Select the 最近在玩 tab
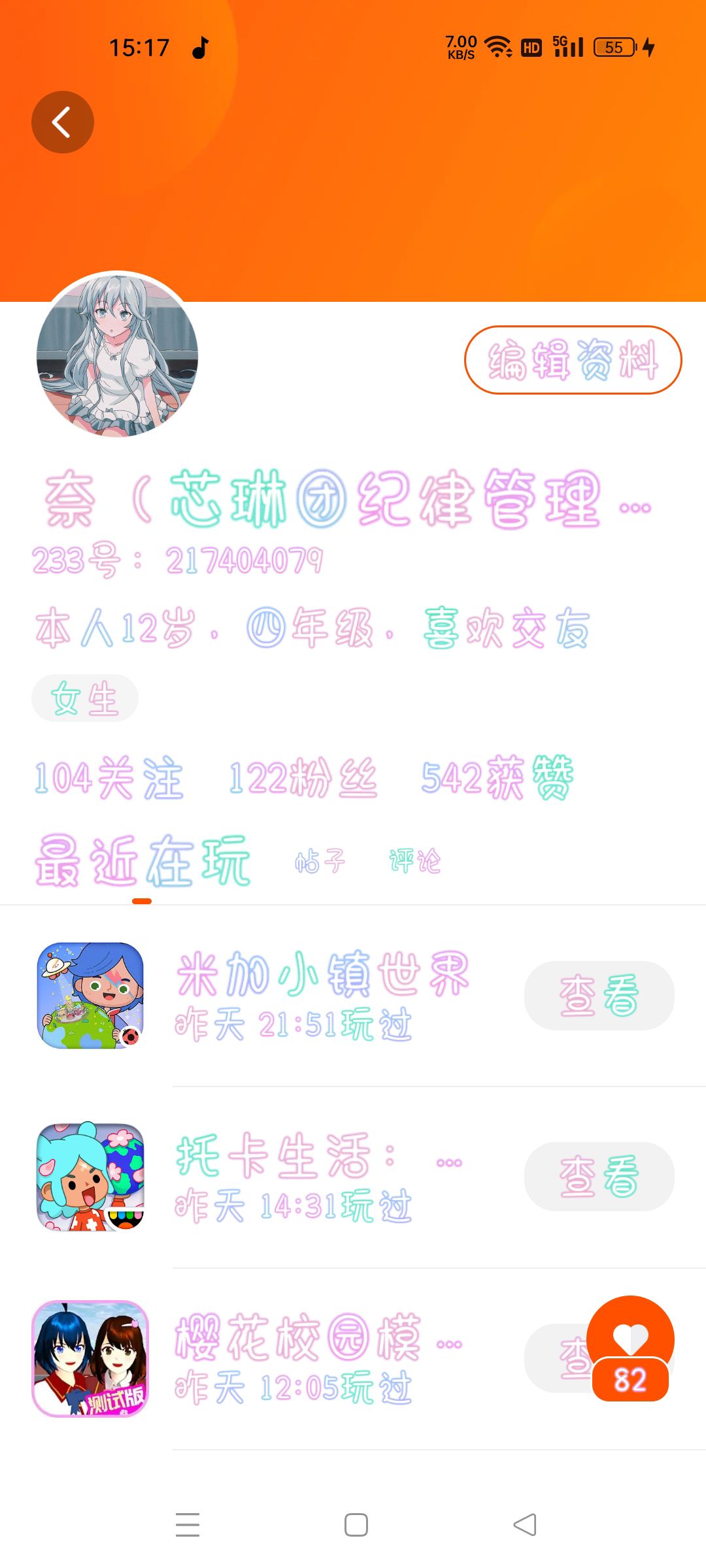The width and height of the screenshot is (706, 1568). click(143, 861)
